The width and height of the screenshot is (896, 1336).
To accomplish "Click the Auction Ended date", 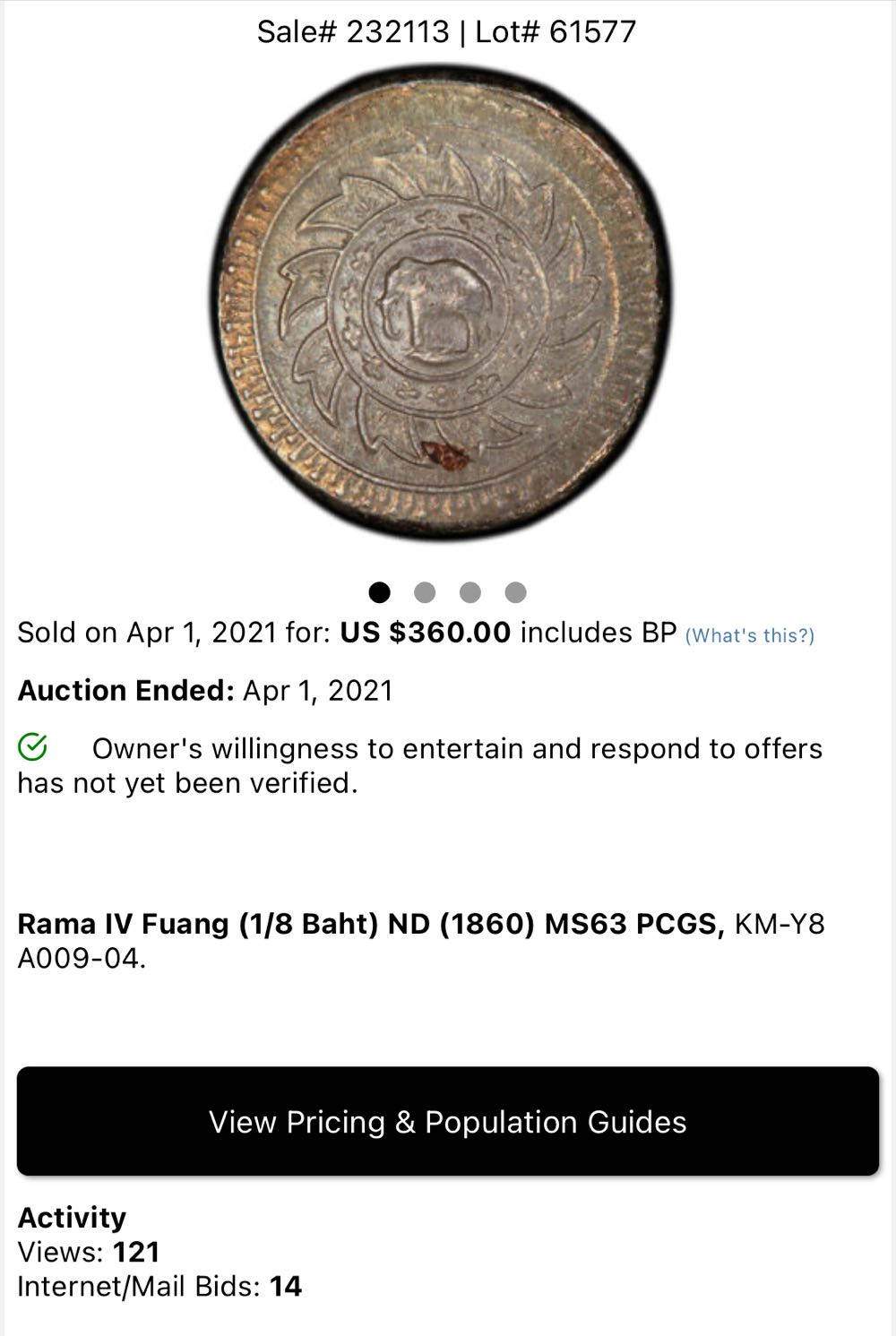I will click(x=320, y=690).
